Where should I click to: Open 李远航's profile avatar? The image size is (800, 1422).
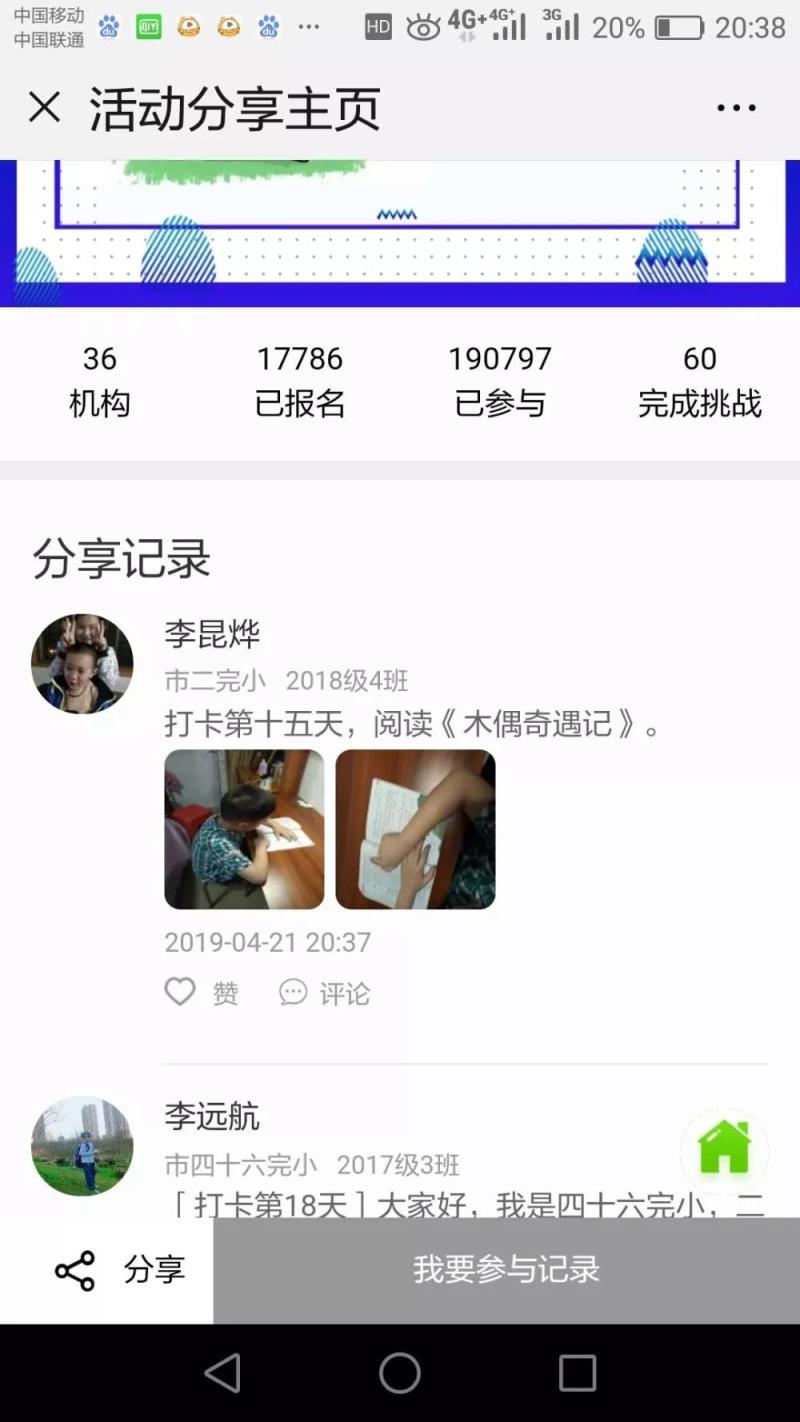(x=82, y=1146)
